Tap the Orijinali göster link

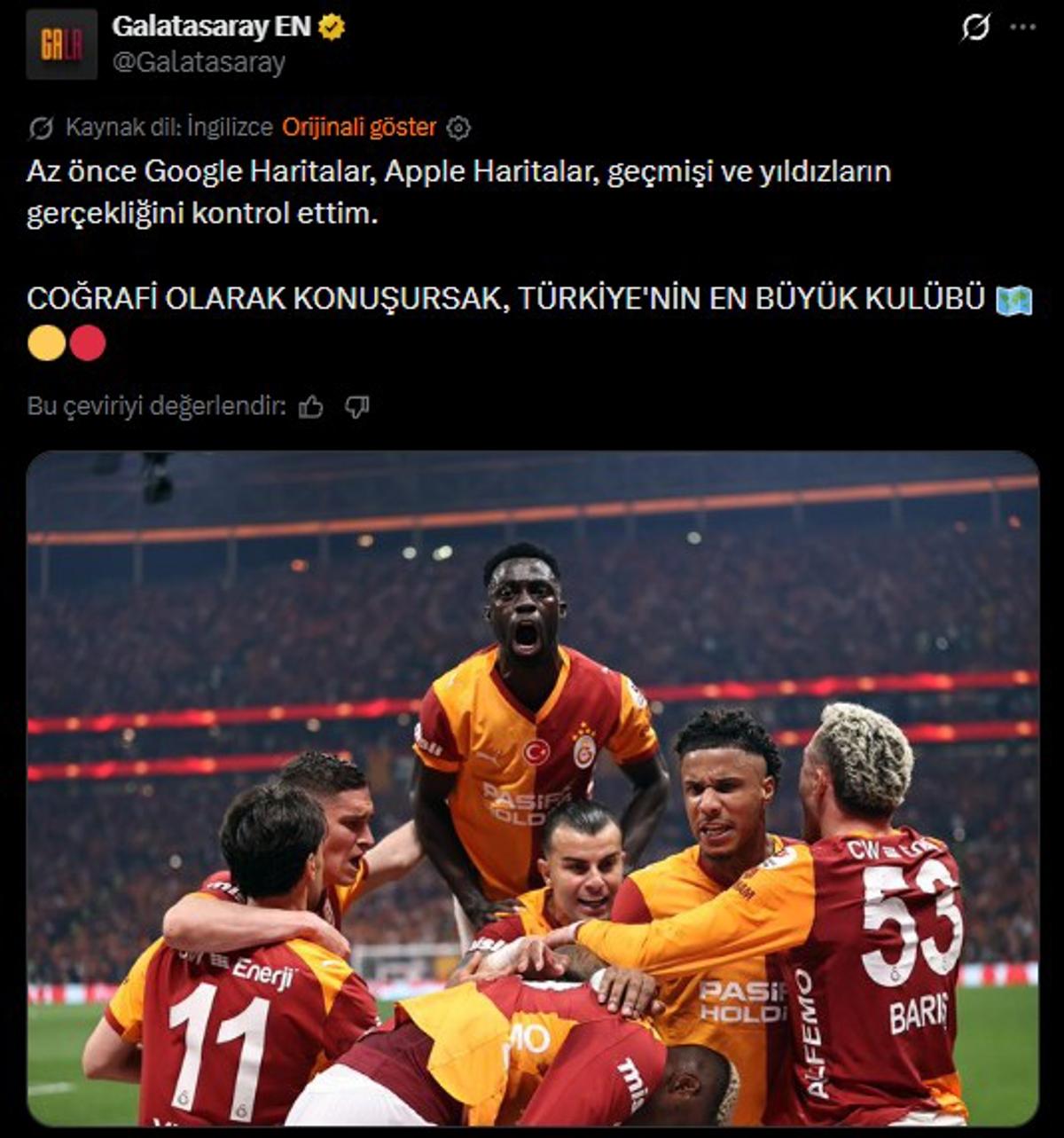pyautogui.click(x=359, y=128)
